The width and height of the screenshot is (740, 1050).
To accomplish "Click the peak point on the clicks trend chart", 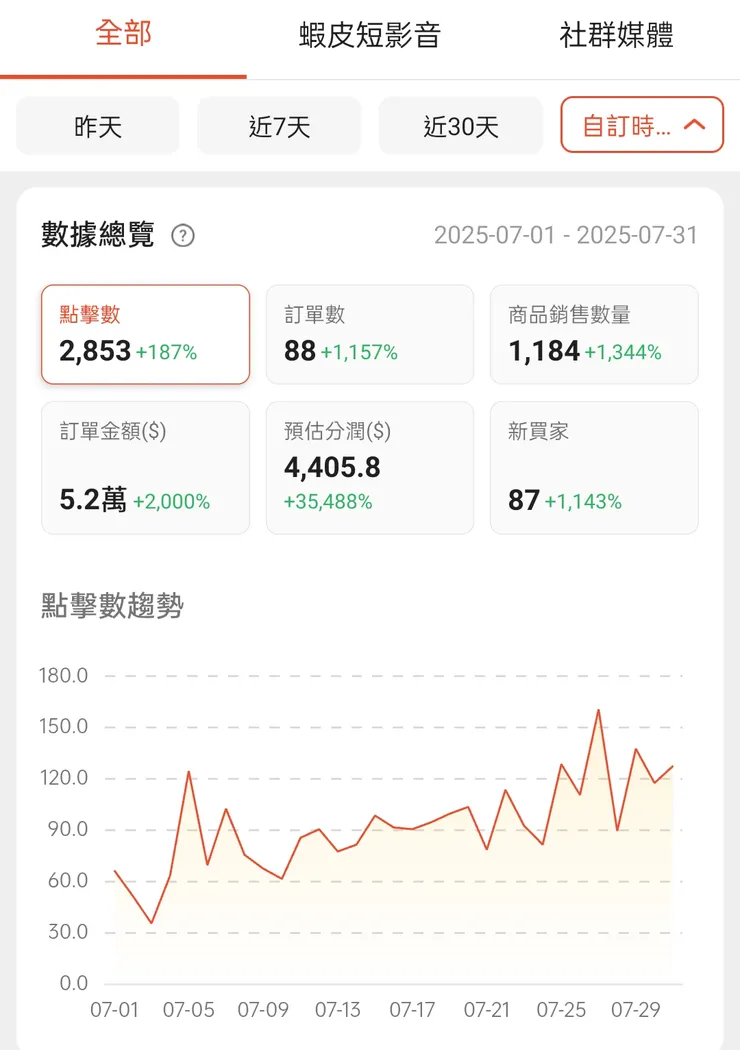I will [x=597, y=710].
